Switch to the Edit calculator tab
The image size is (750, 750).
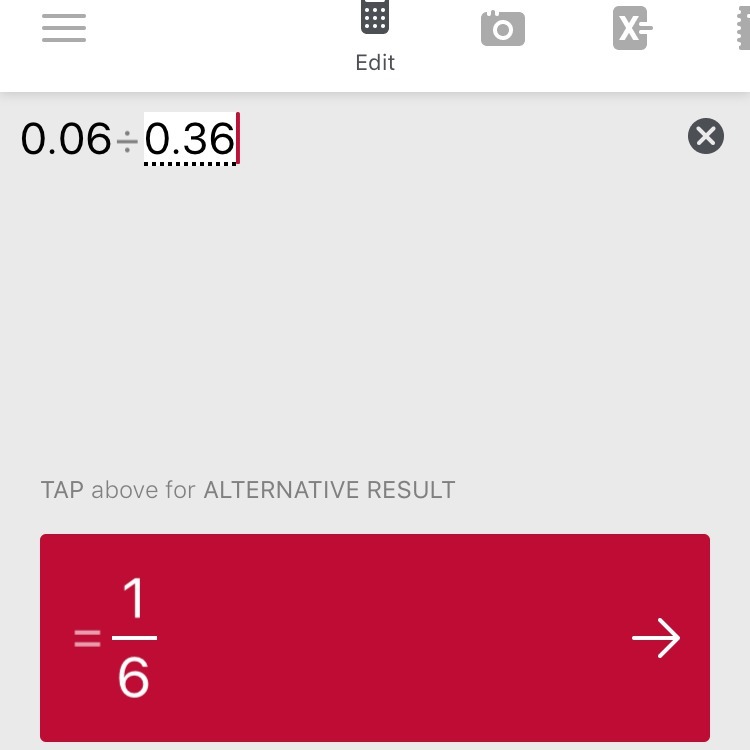375,36
